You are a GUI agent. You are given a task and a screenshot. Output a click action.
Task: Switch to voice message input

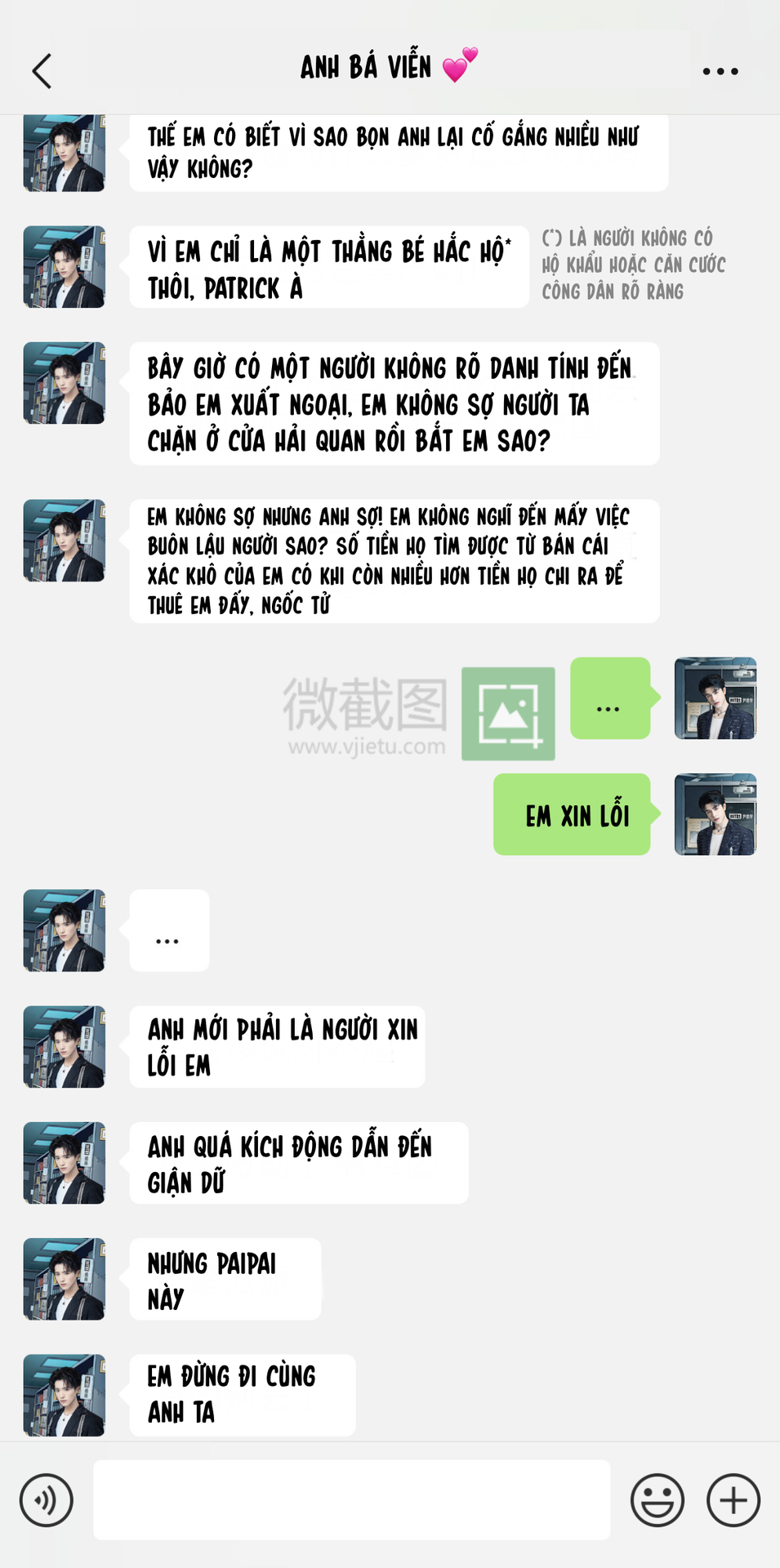pyautogui.click(x=47, y=1500)
